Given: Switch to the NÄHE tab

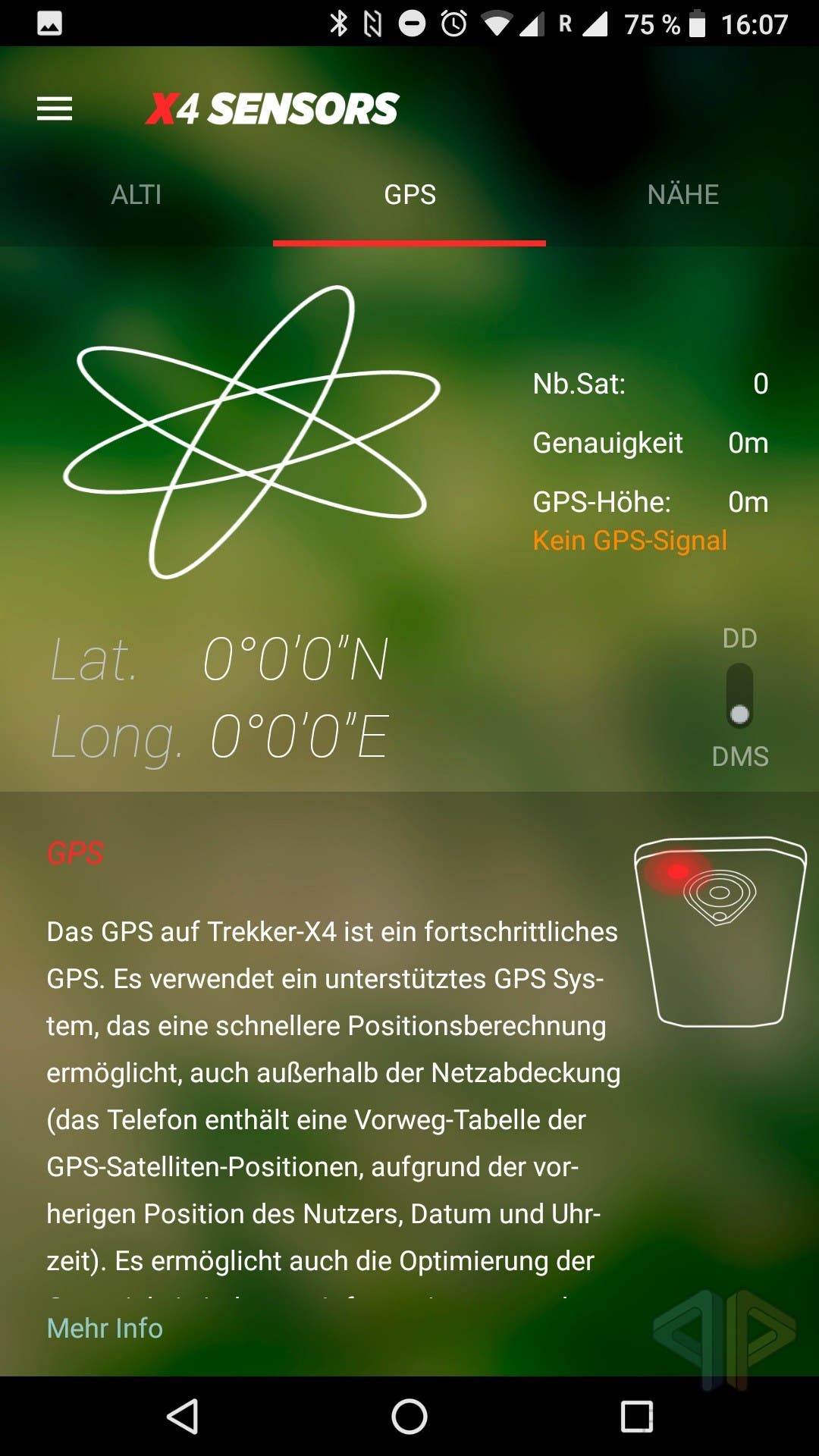Looking at the screenshot, I should tap(682, 195).
